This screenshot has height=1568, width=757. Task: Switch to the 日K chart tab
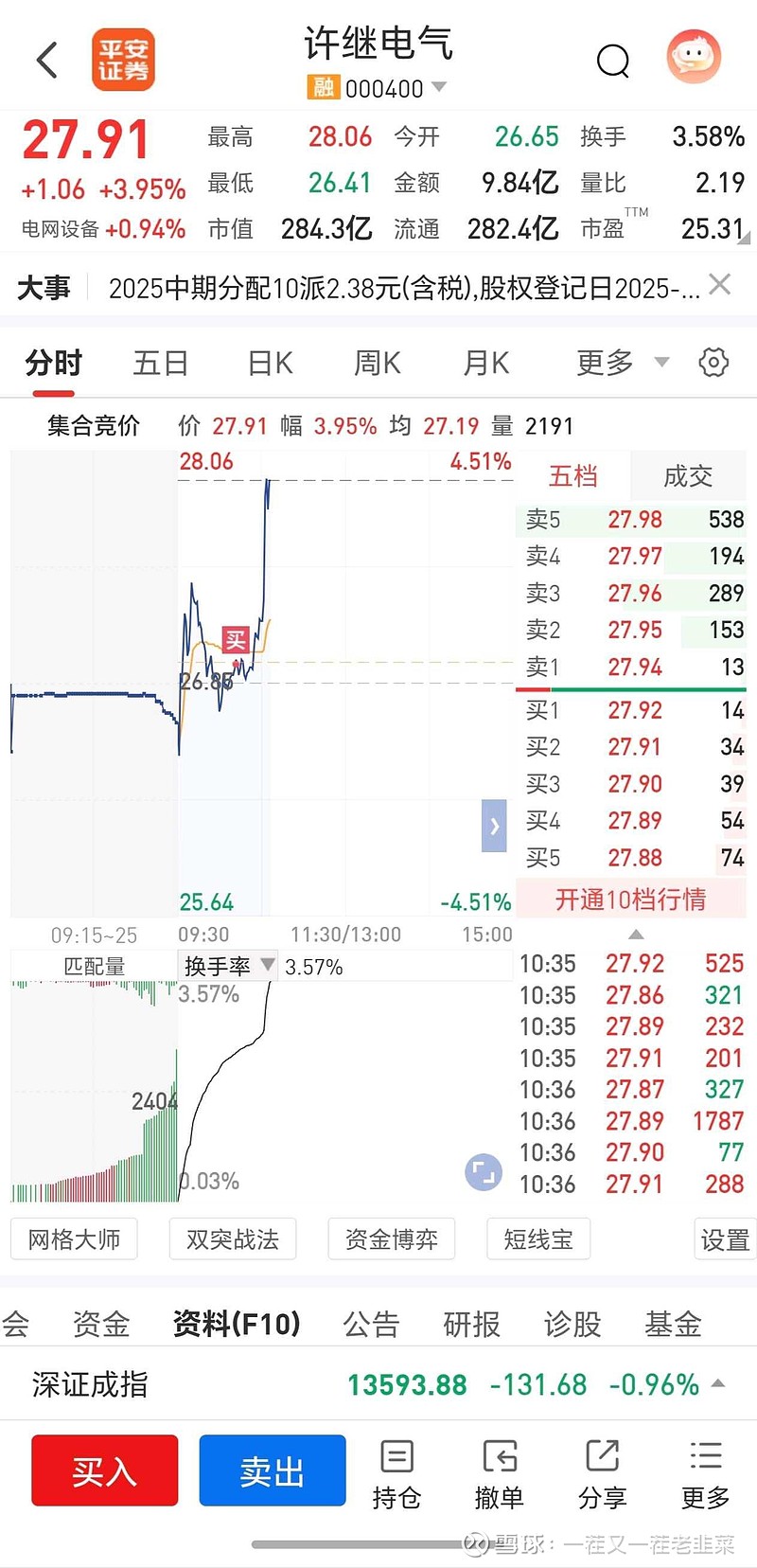coord(270,363)
